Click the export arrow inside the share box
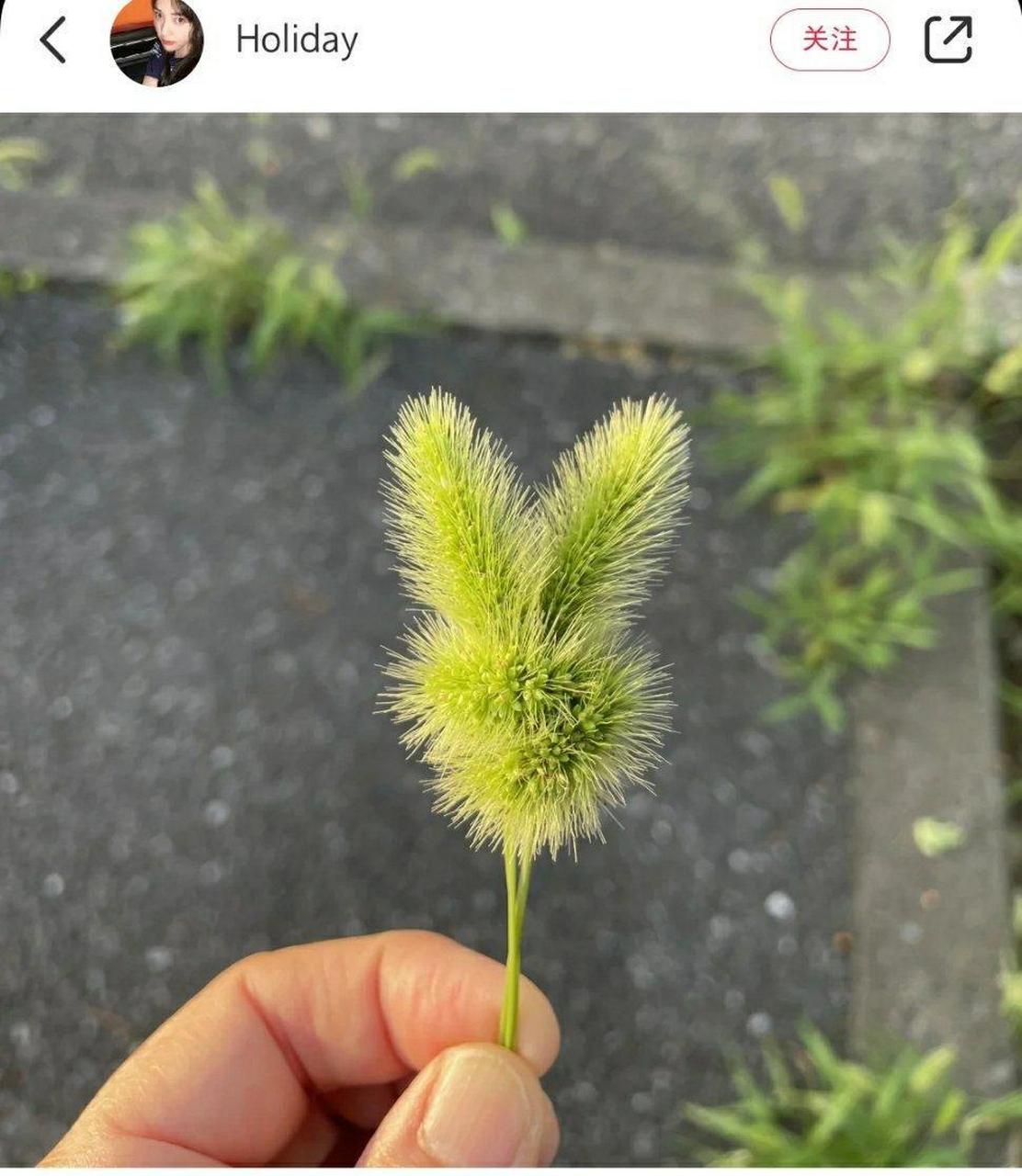 click(950, 37)
